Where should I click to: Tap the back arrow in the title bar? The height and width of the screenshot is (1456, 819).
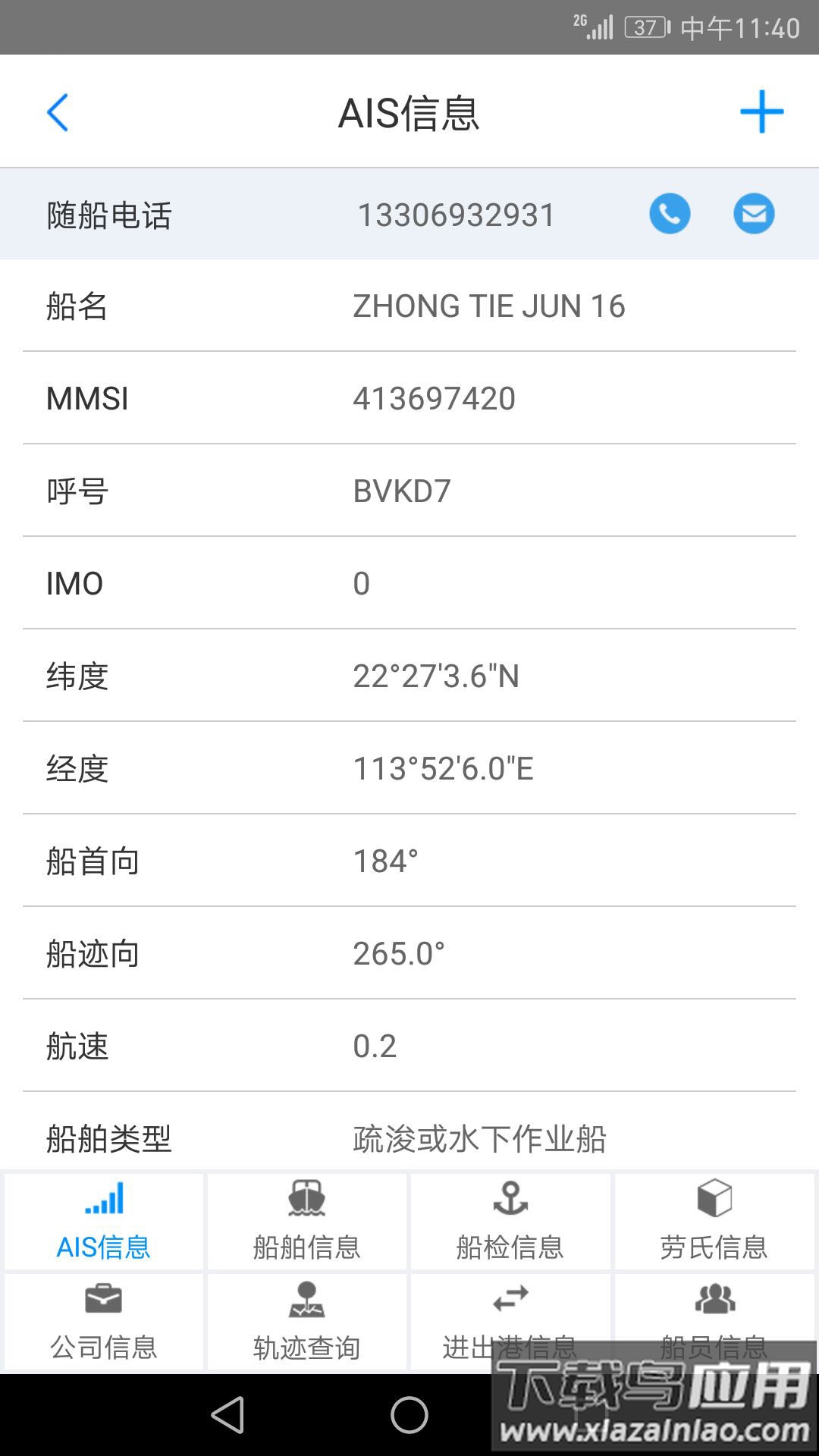point(58,112)
